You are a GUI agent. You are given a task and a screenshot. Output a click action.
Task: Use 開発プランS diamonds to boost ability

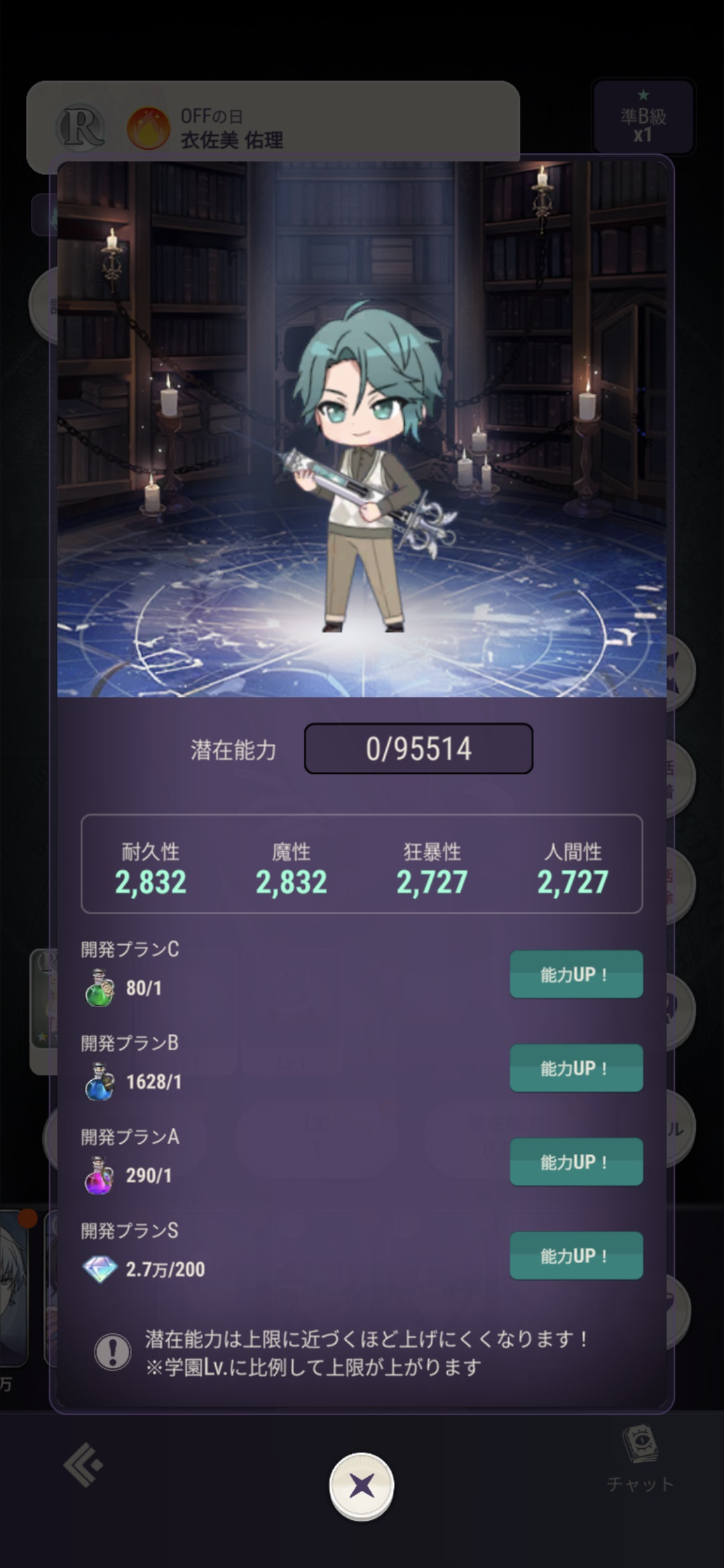(x=576, y=1256)
